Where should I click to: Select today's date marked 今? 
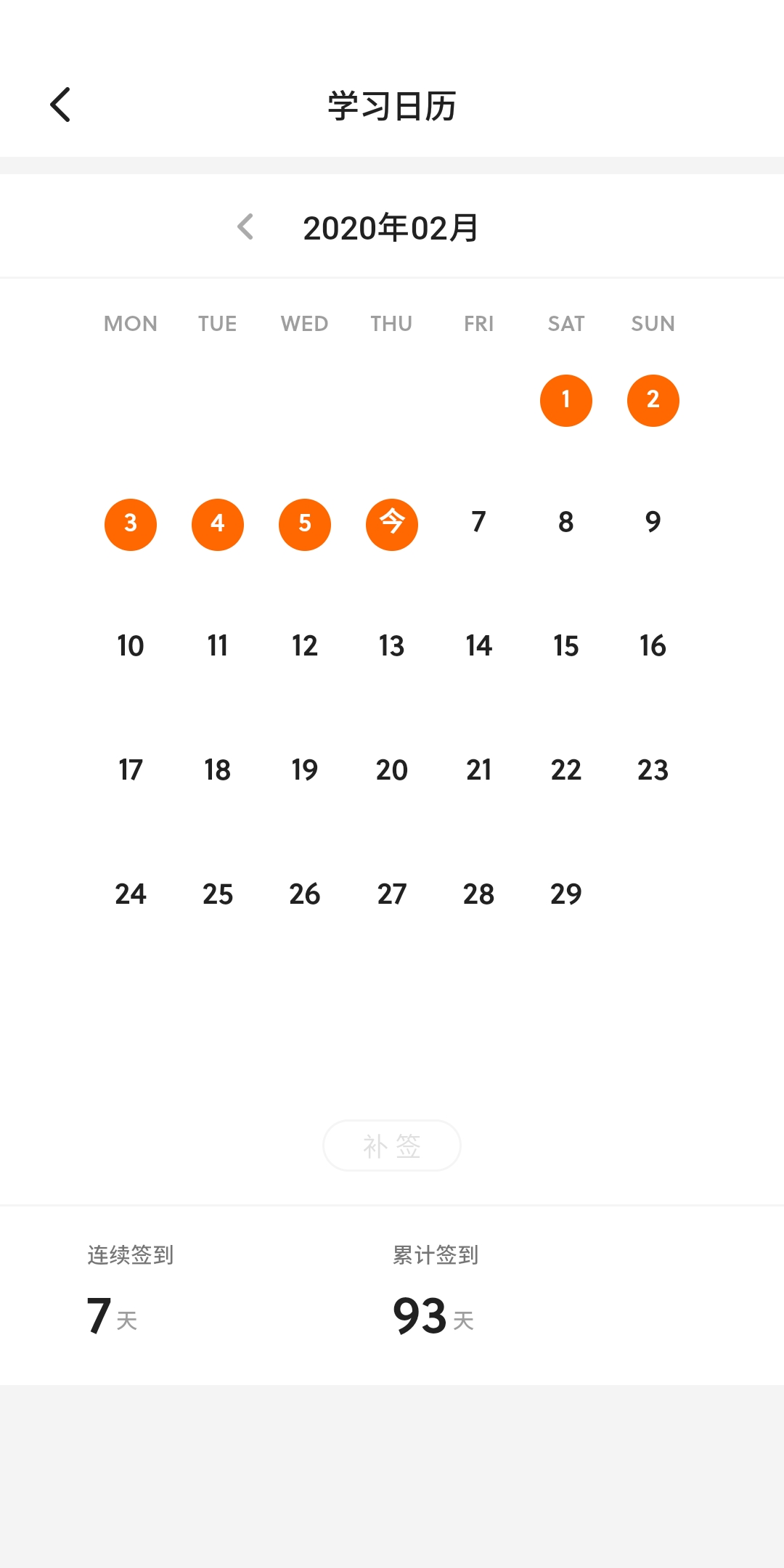point(392,524)
